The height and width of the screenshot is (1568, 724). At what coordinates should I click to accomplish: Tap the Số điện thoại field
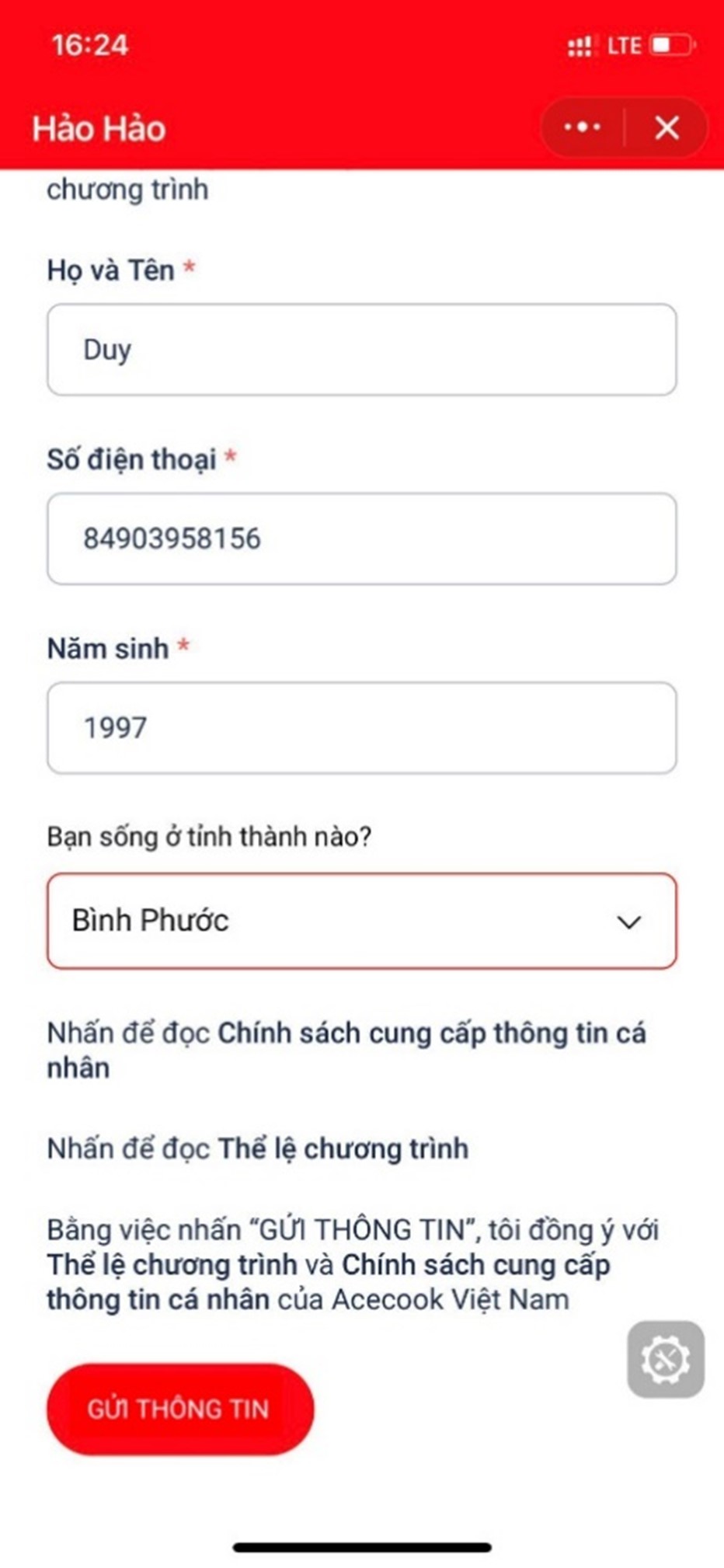coord(361,538)
